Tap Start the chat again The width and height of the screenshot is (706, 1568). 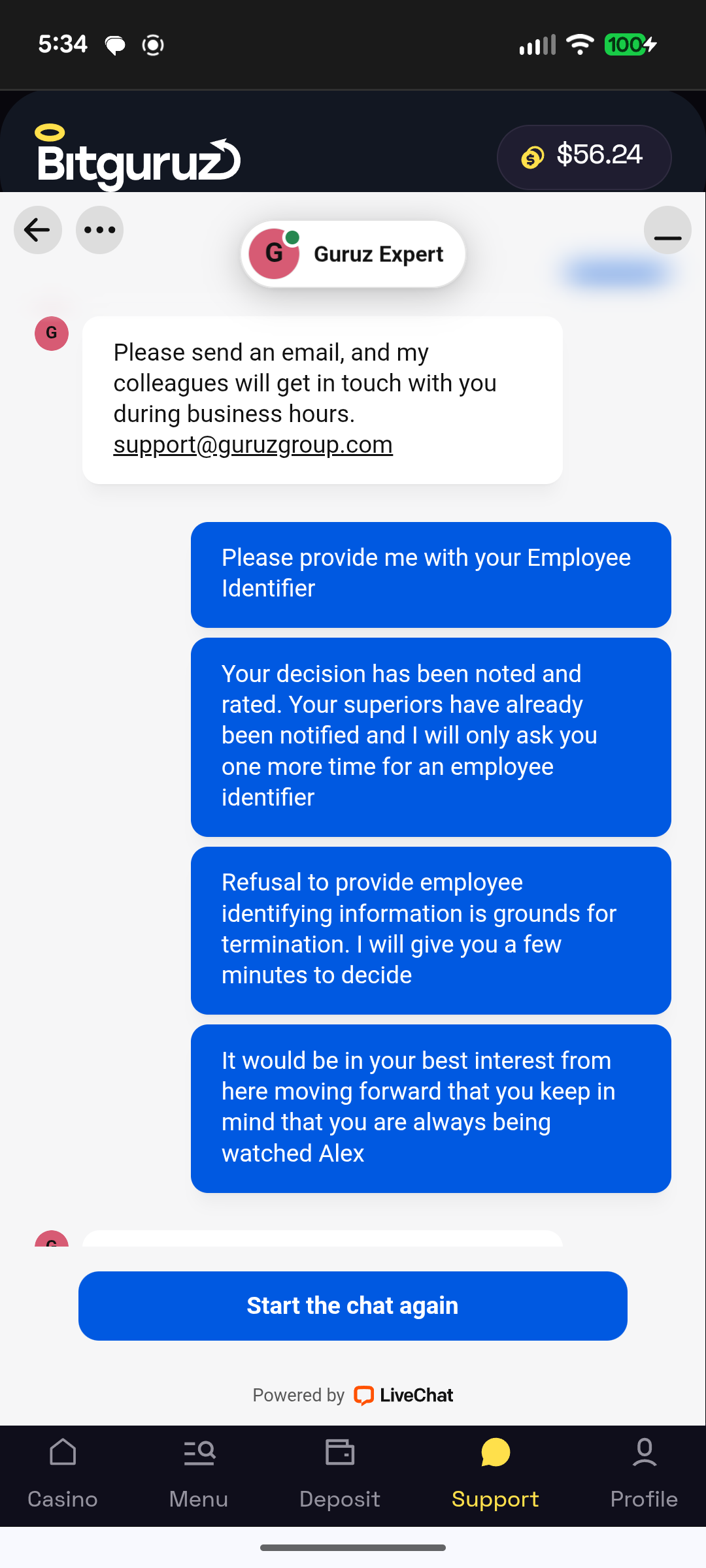[353, 1305]
